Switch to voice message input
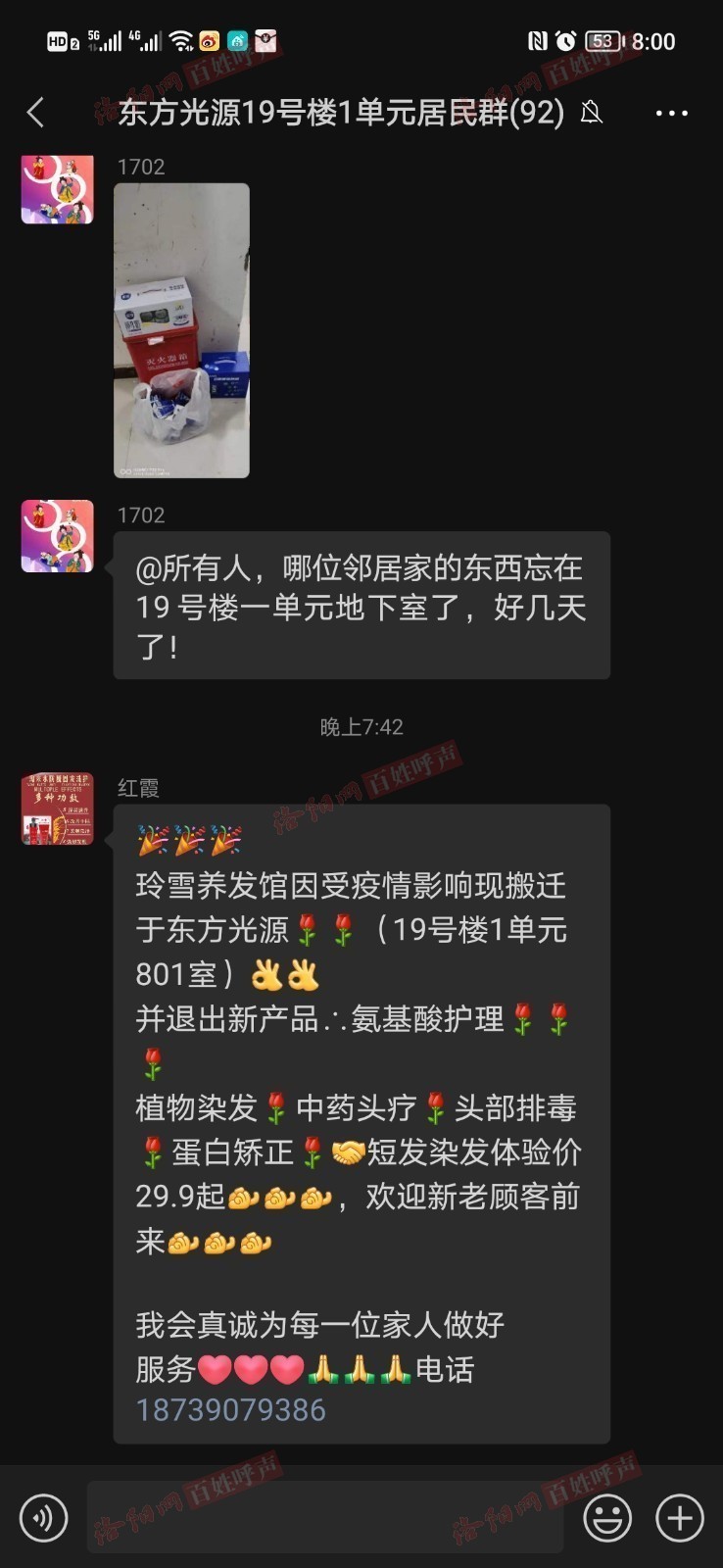The width and height of the screenshot is (723, 1568). [x=44, y=1518]
